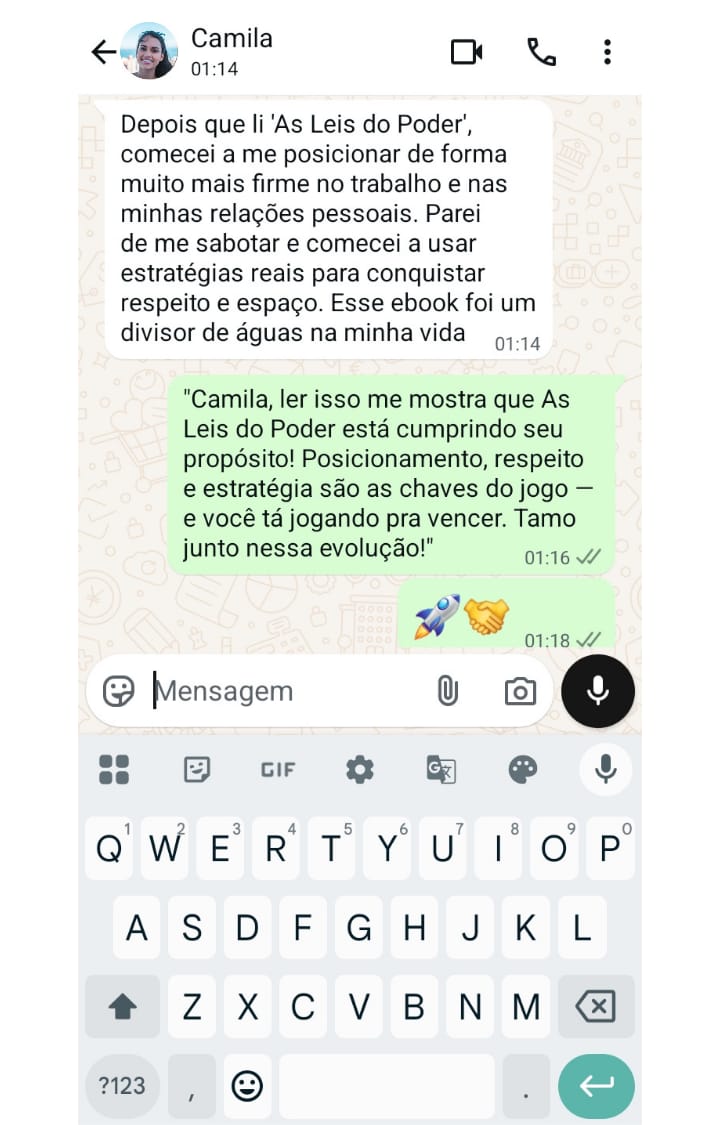Tap the backspace key
Screen dimensions: 705x1125
[596, 1006]
